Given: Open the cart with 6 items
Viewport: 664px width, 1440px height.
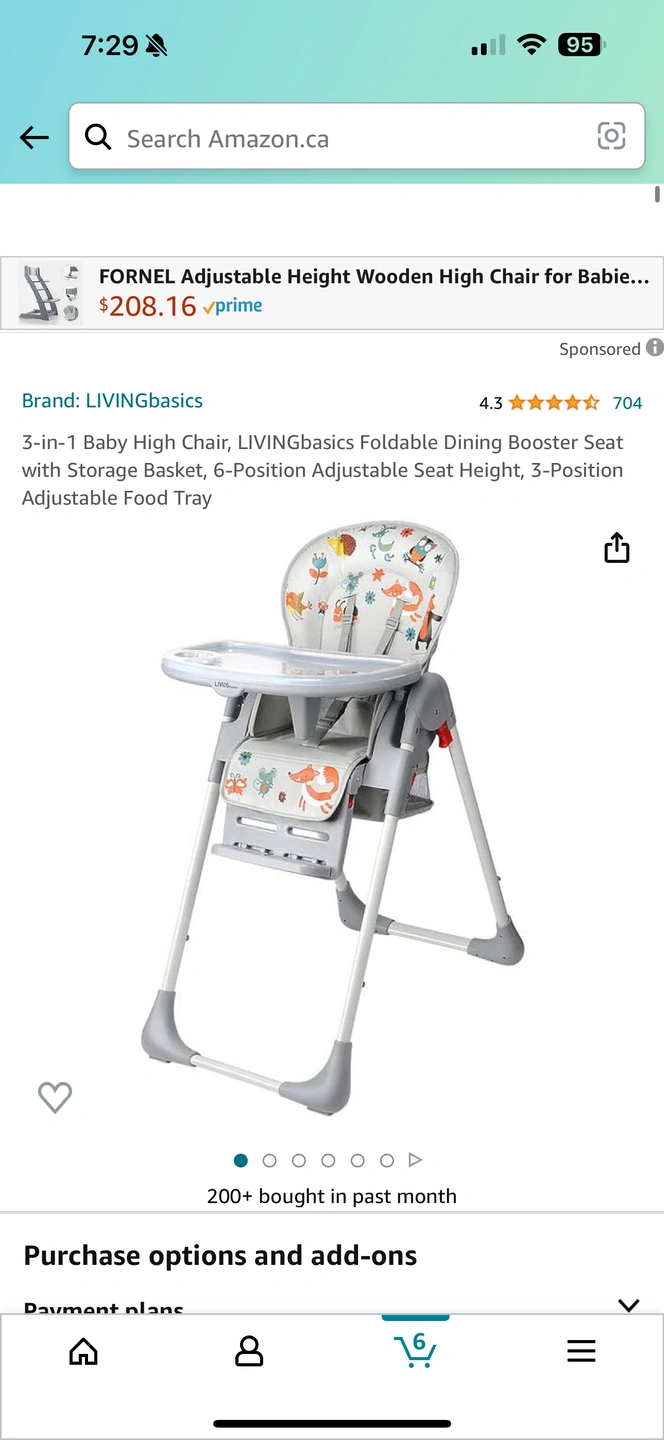Looking at the screenshot, I should pyautogui.click(x=415, y=1350).
